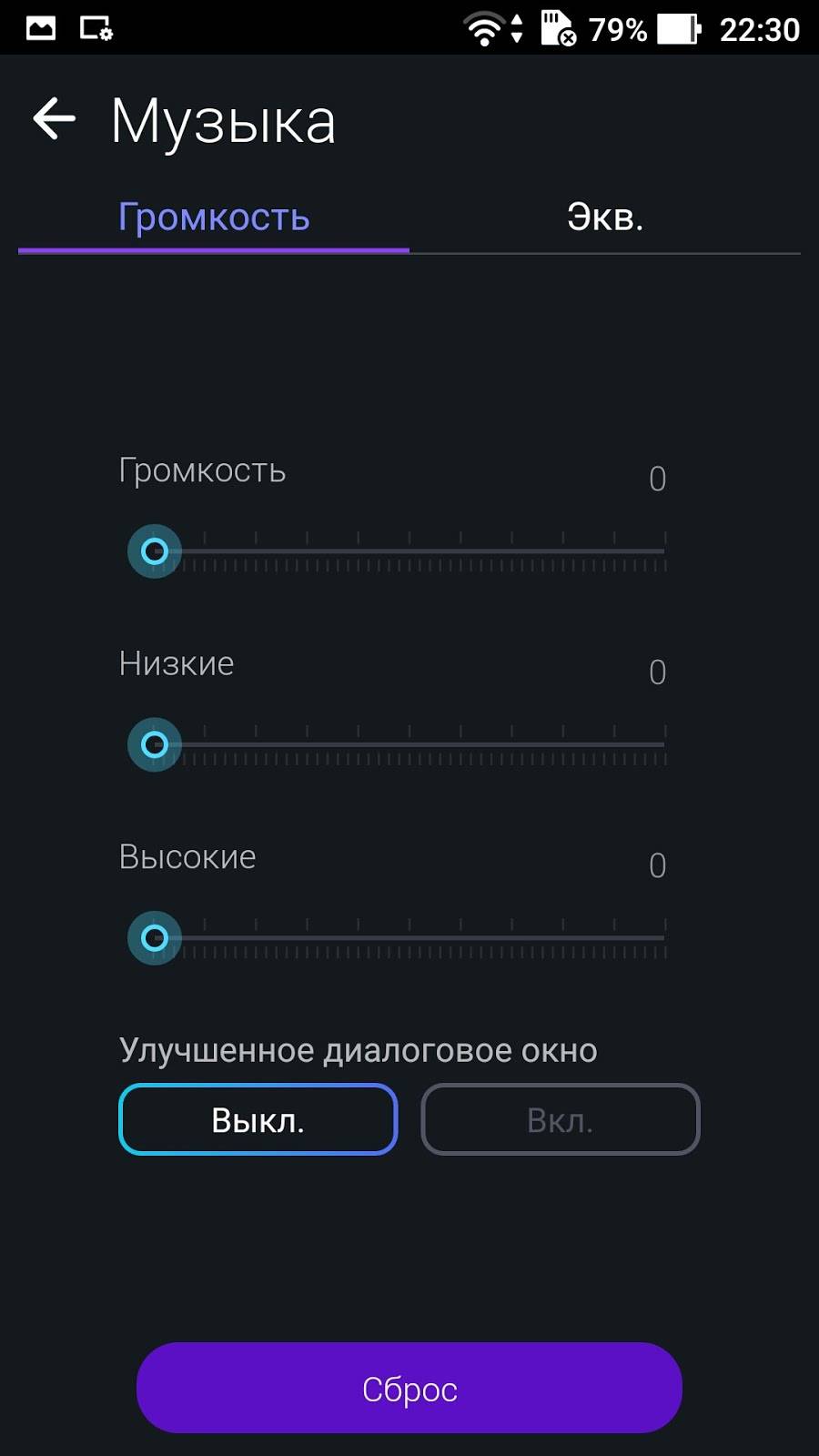
Task: Tap the Сброс reset button
Action: (x=409, y=1388)
